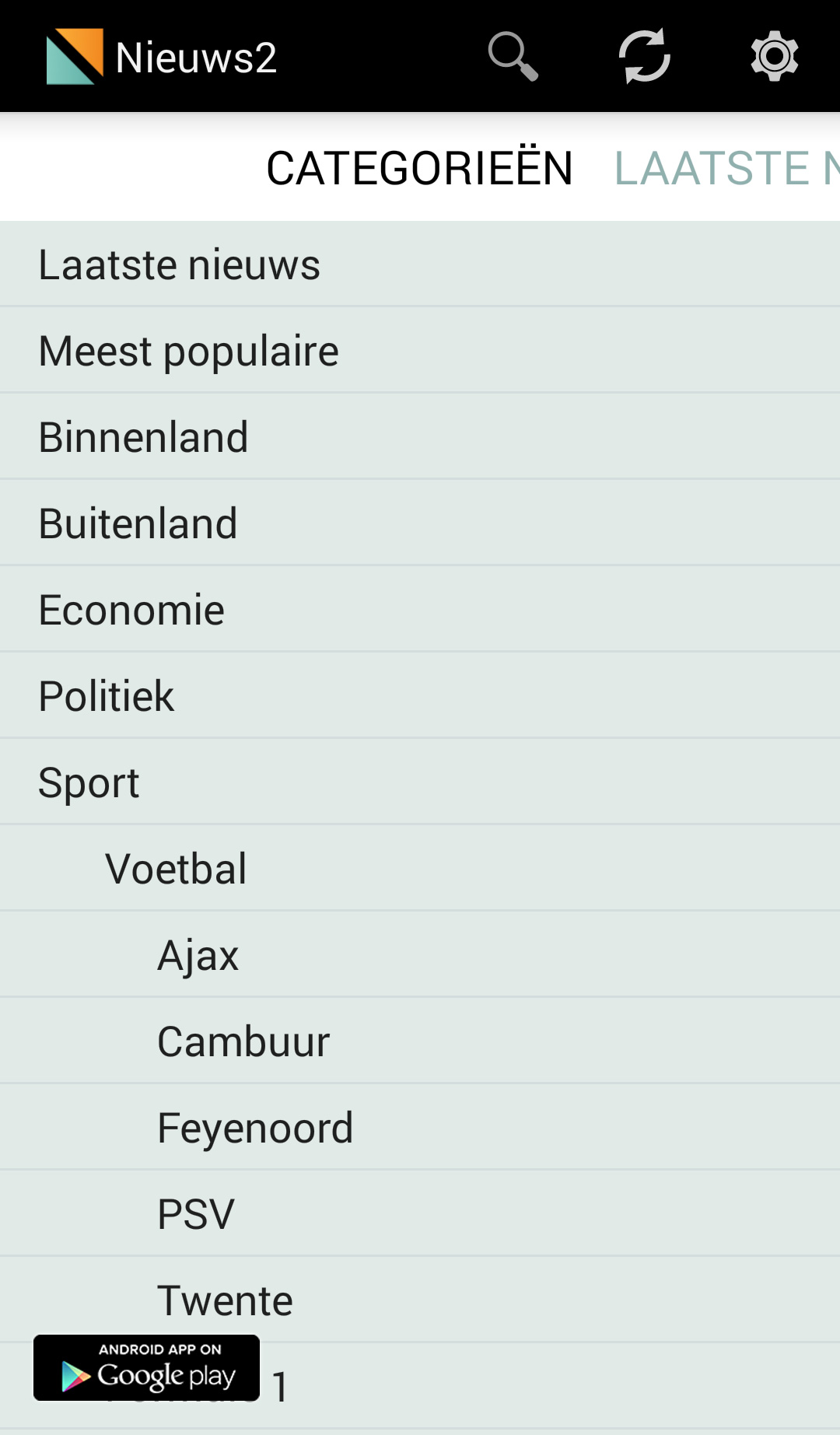
Task: Switch to the Laatste nieuws tab
Action: (725, 168)
